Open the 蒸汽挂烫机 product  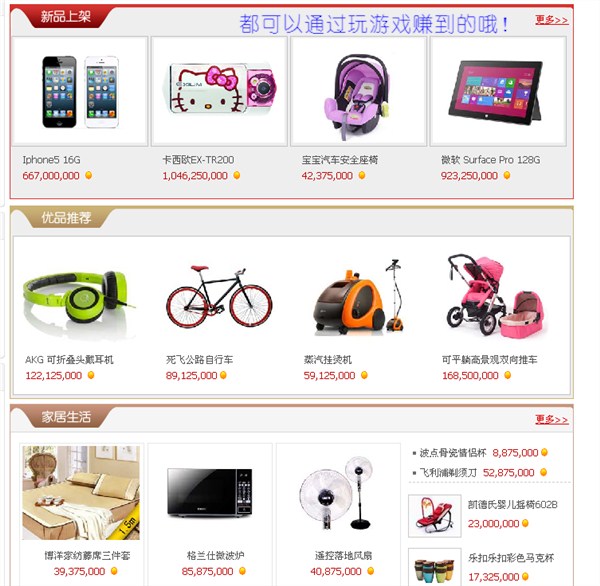357,297
